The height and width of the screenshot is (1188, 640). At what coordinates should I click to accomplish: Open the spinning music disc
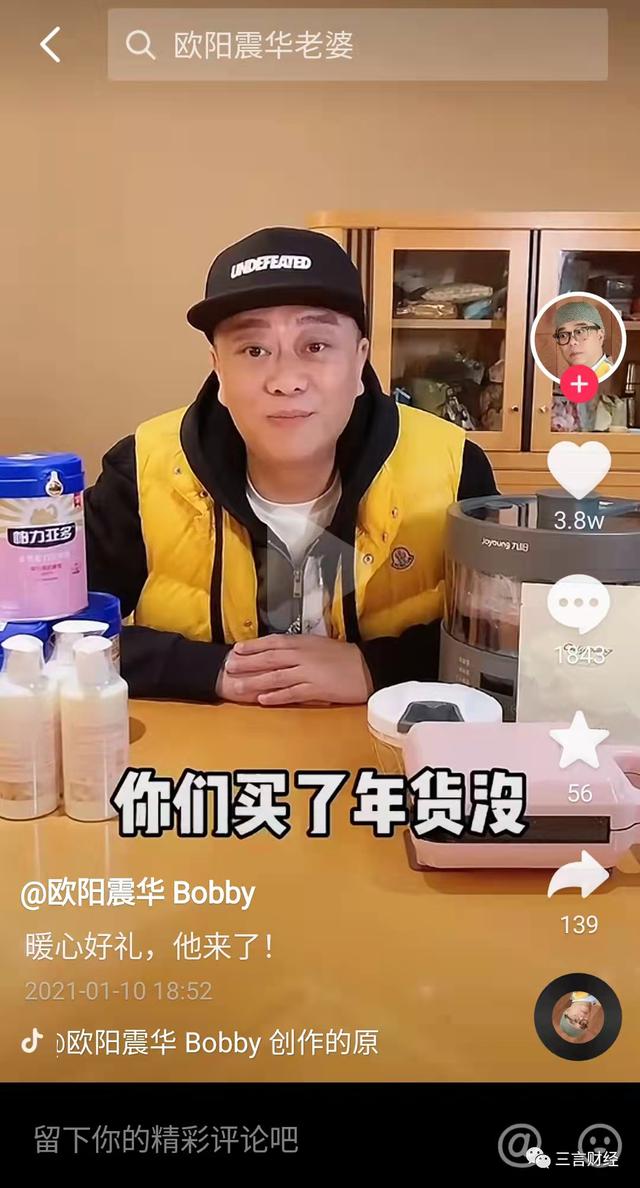(578, 1016)
